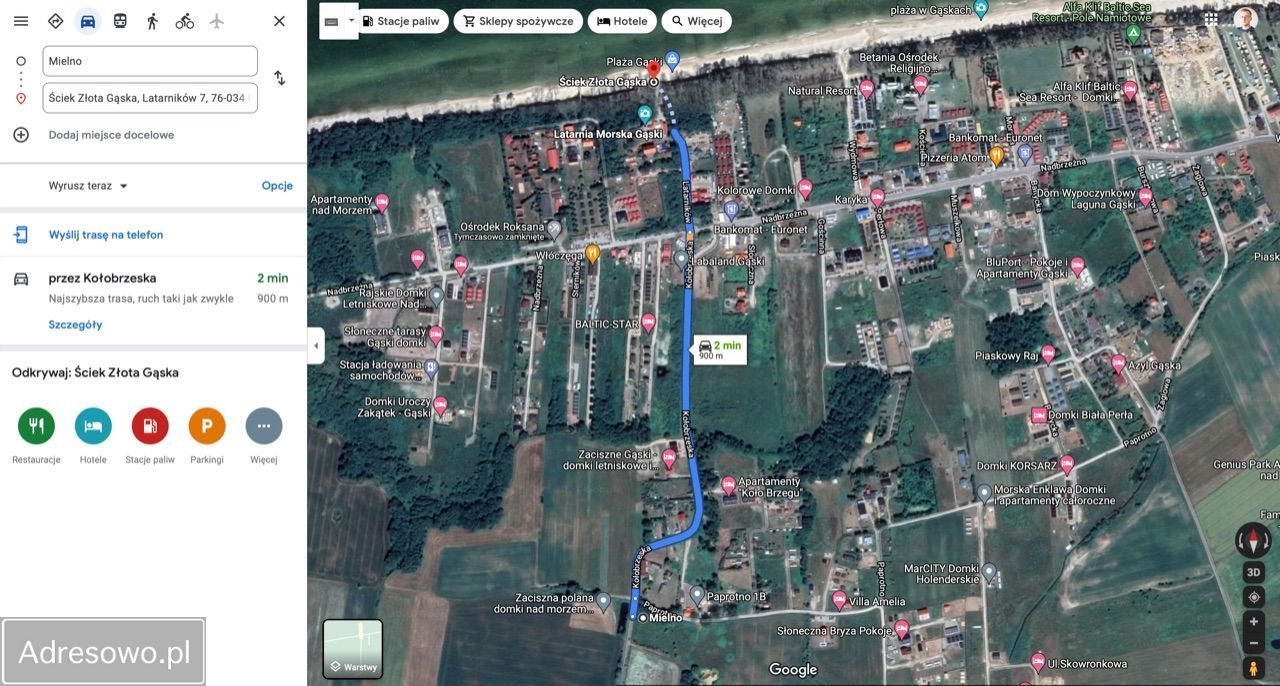This screenshot has width=1280, height=686.
Task: Reverse start and destination points
Action: click(x=280, y=78)
